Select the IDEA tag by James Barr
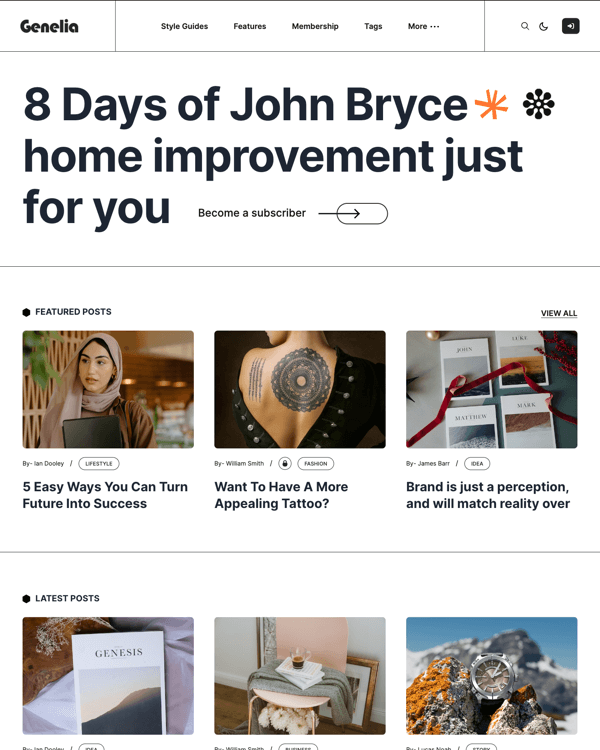The image size is (600, 750). 477,464
